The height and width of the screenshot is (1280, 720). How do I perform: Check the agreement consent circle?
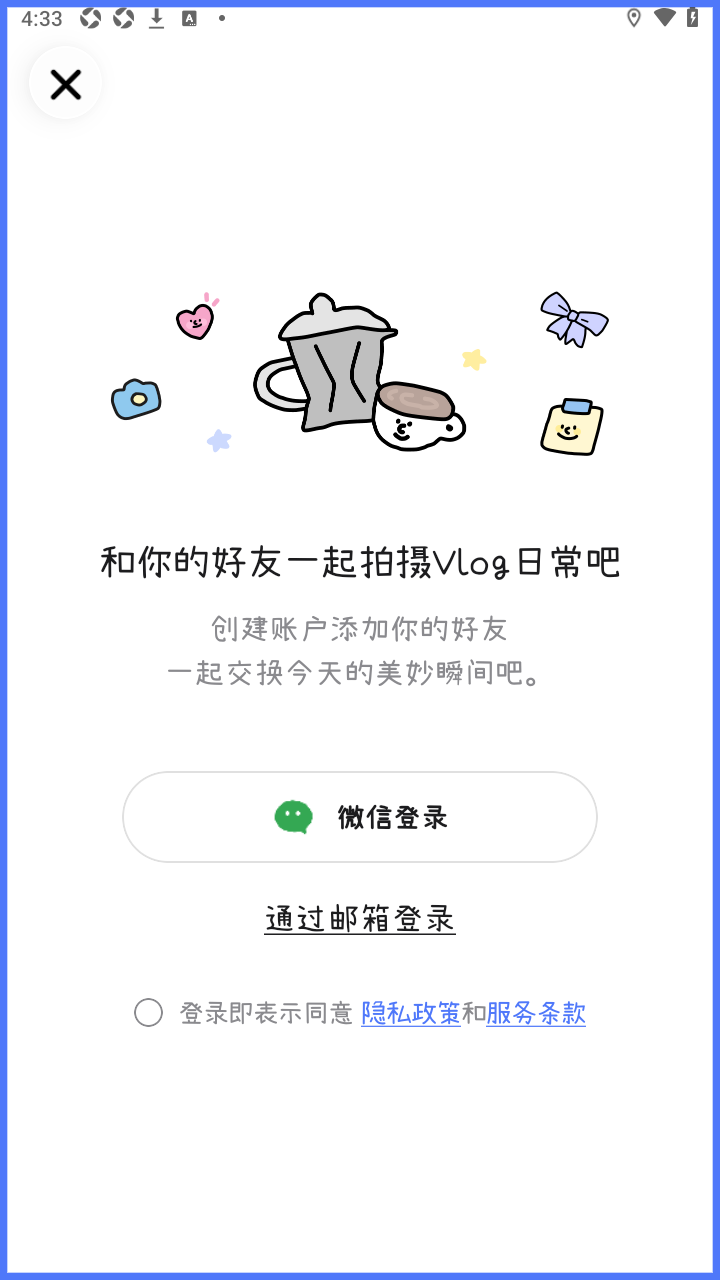[149, 1013]
